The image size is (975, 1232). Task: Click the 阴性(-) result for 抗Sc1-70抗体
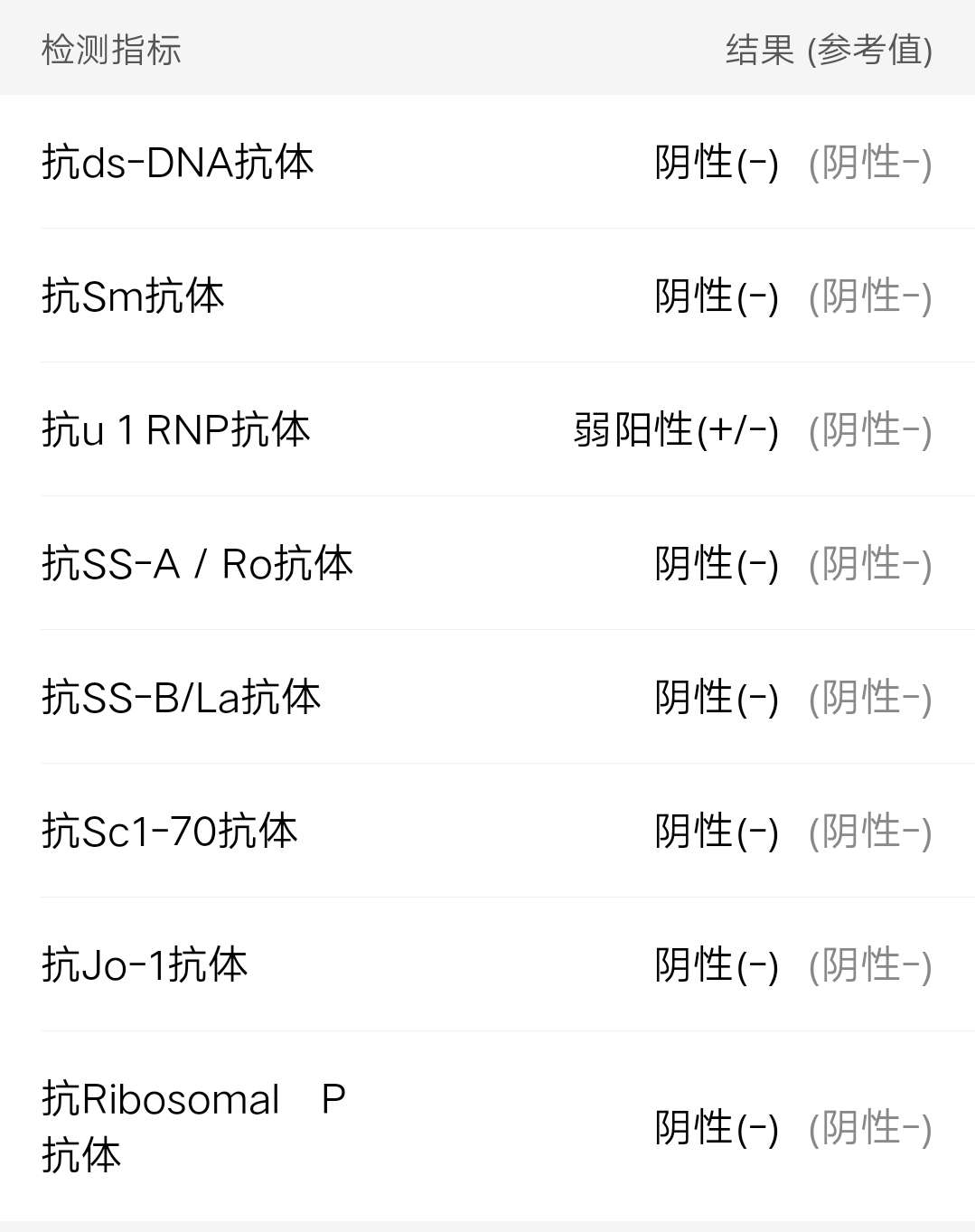coord(715,831)
